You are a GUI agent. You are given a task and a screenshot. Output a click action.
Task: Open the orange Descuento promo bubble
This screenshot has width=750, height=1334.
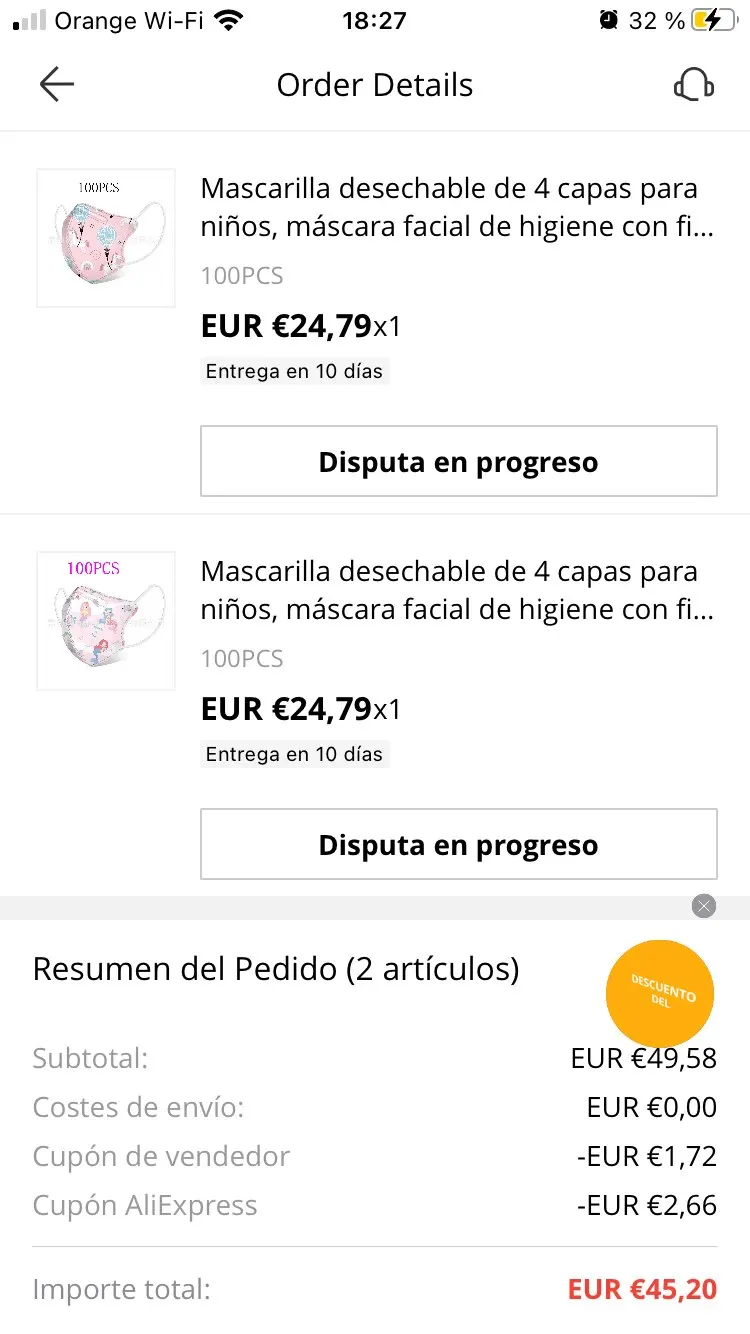tap(660, 993)
